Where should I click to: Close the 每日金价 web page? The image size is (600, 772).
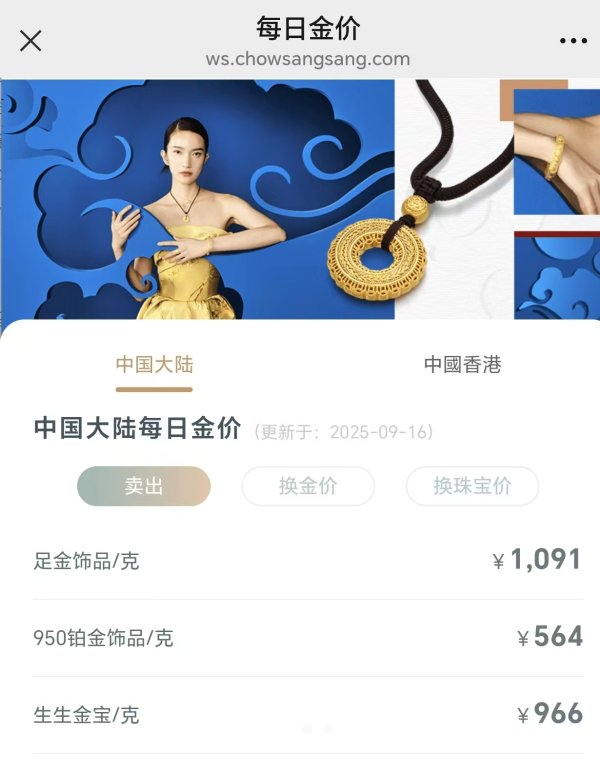pos(31,41)
